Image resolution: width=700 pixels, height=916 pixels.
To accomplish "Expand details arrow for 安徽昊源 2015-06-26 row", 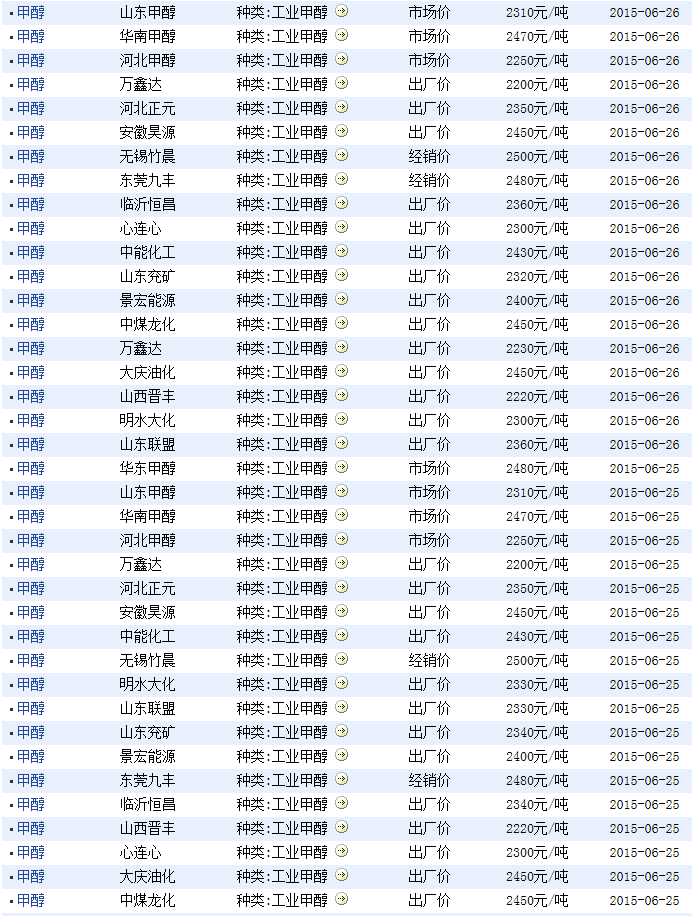I will click(342, 131).
